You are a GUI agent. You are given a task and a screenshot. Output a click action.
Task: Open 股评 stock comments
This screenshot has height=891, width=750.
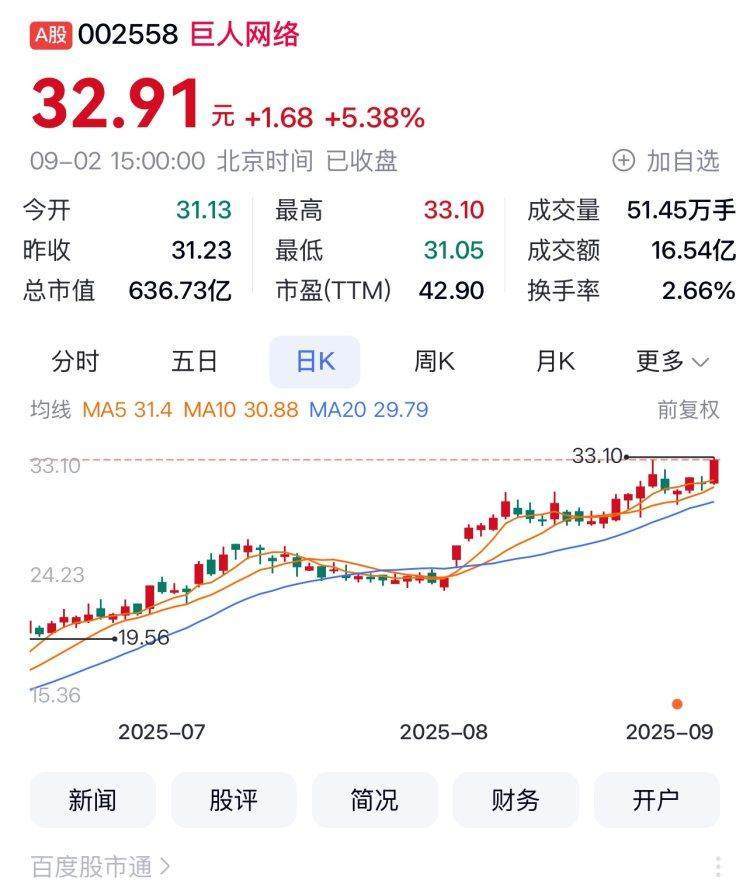click(234, 800)
